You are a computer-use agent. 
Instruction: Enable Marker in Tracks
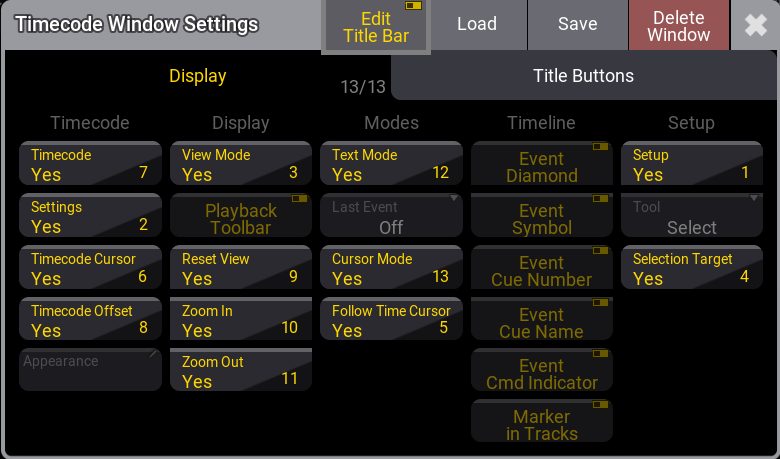click(541, 423)
